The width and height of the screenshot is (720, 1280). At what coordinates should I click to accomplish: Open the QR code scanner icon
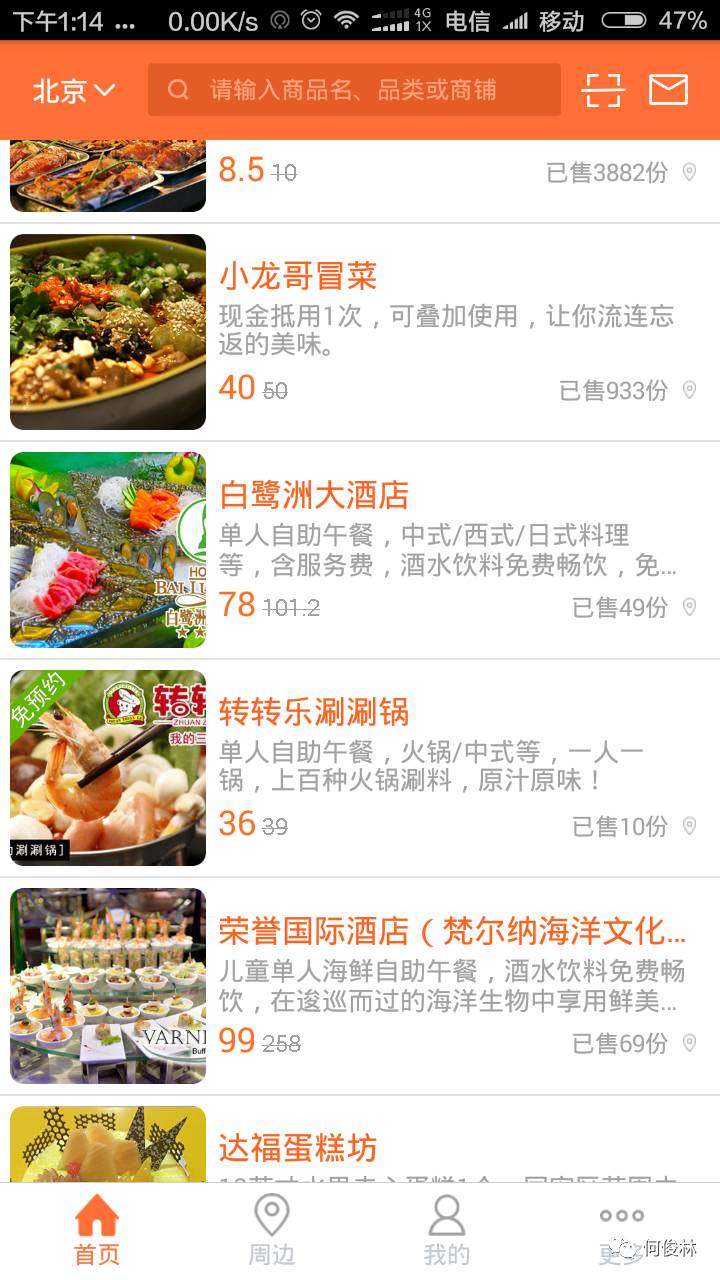coord(603,90)
